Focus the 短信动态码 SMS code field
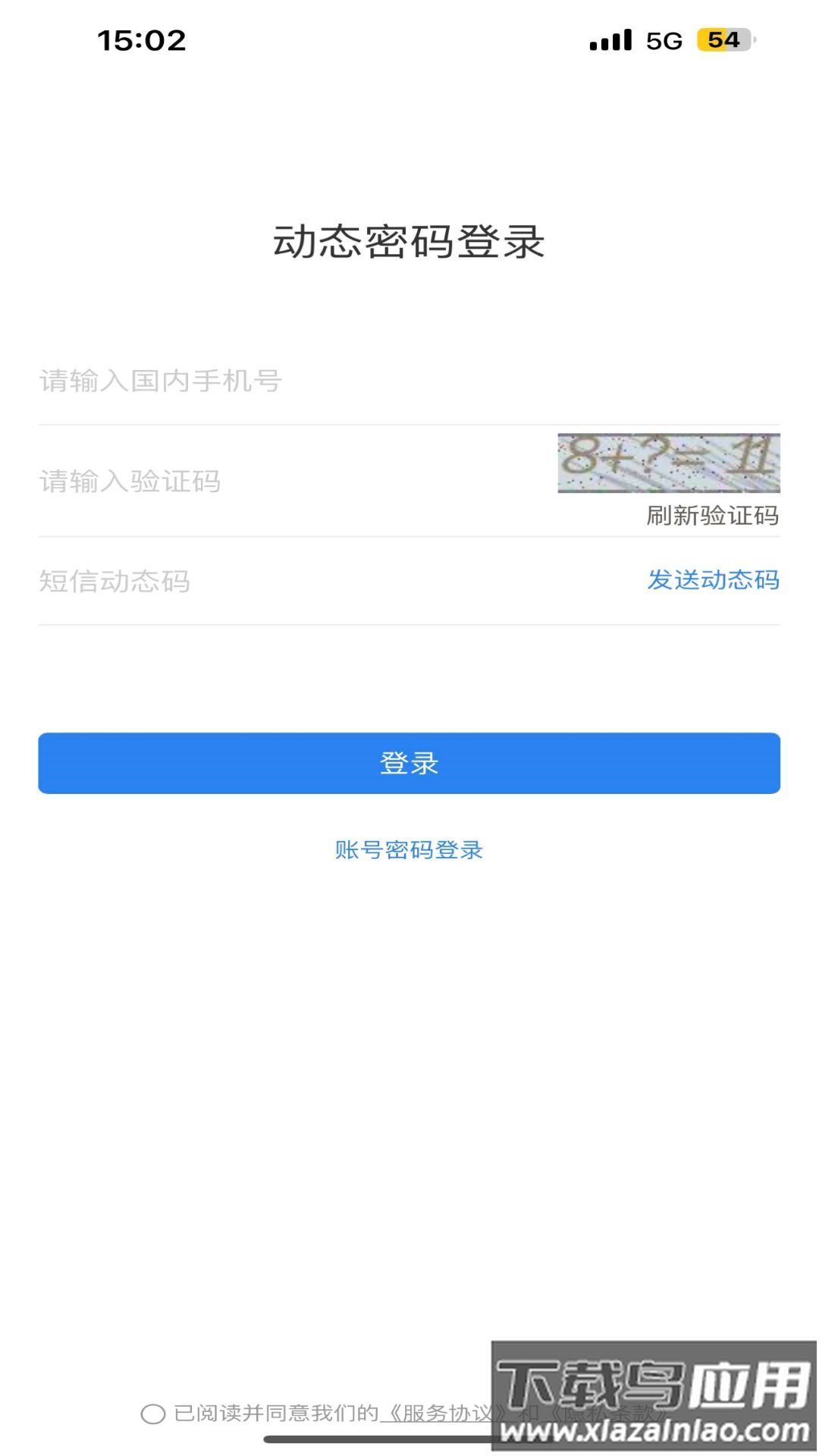Image resolution: width=819 pixels, height=1456 pixels. click(x=227, y=582)
